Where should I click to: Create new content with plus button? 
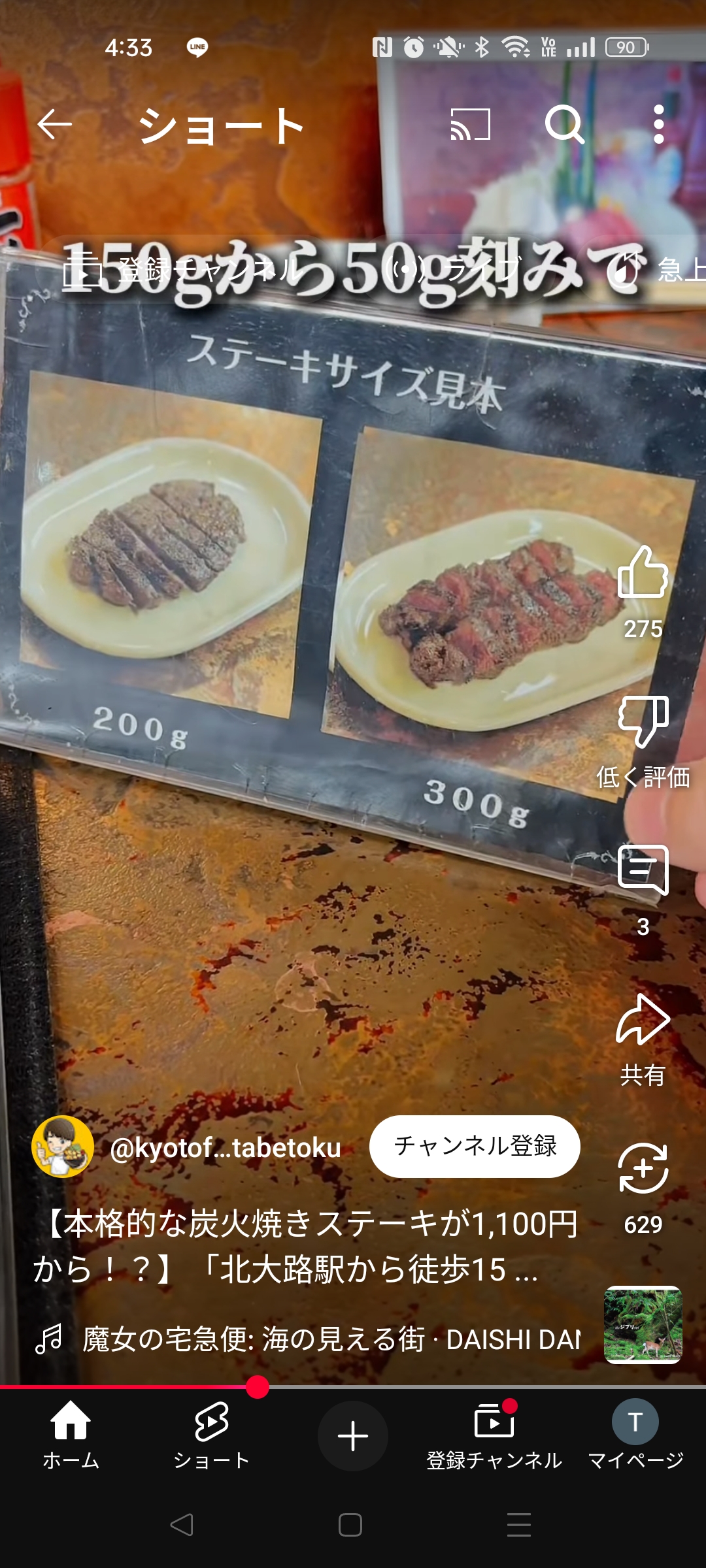pos(353,1436)
